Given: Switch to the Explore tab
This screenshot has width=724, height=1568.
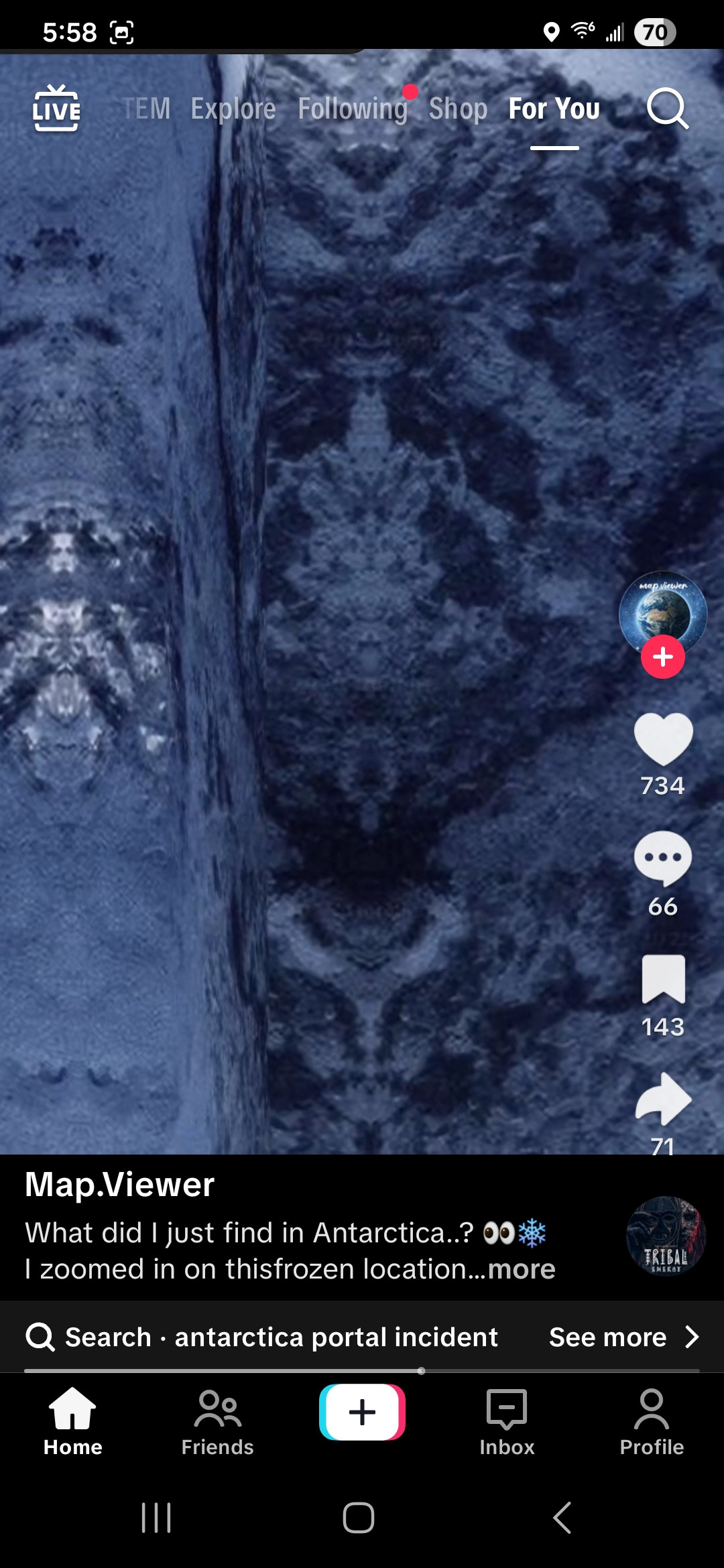Looking at the screenshot, I should (233, 109).
